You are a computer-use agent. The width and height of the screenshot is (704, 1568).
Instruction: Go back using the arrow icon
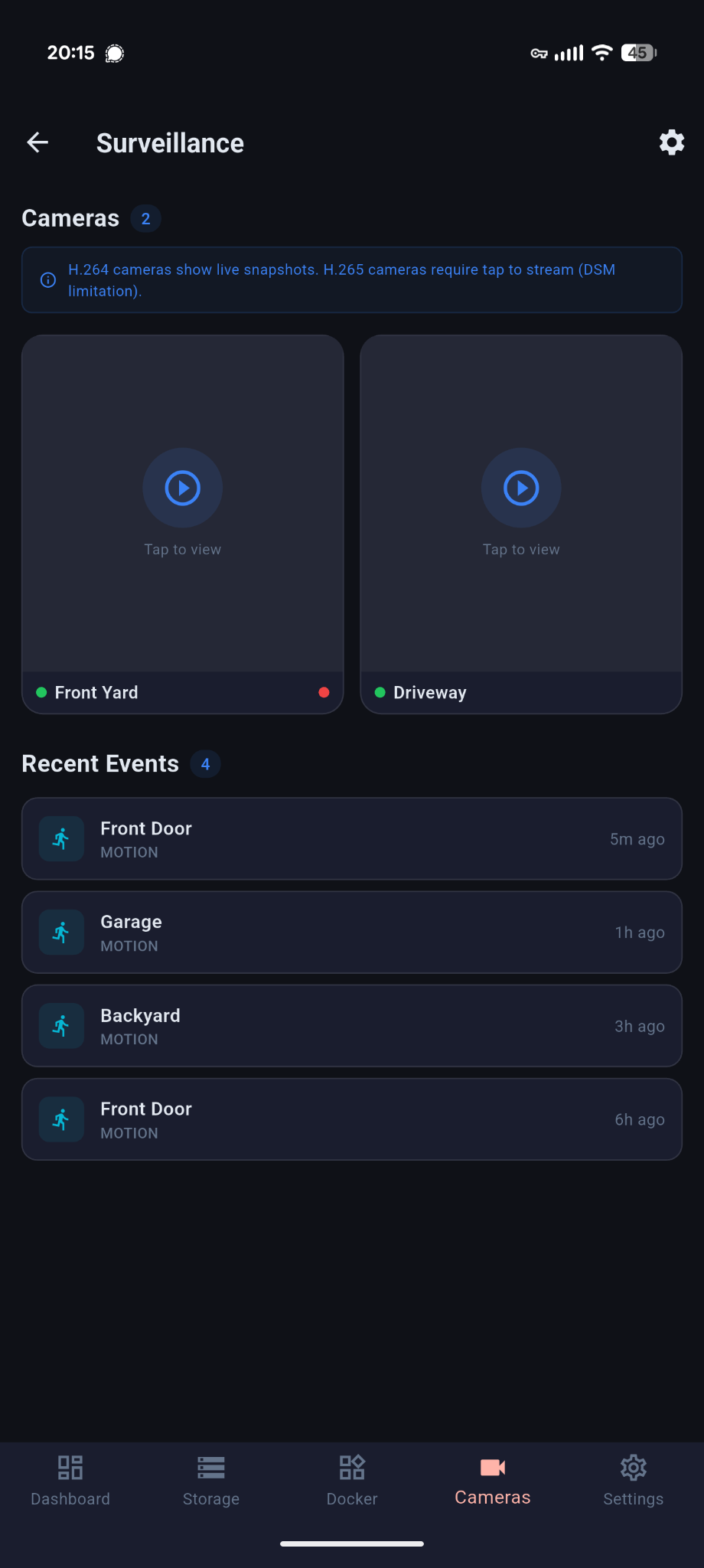[37, 142]
